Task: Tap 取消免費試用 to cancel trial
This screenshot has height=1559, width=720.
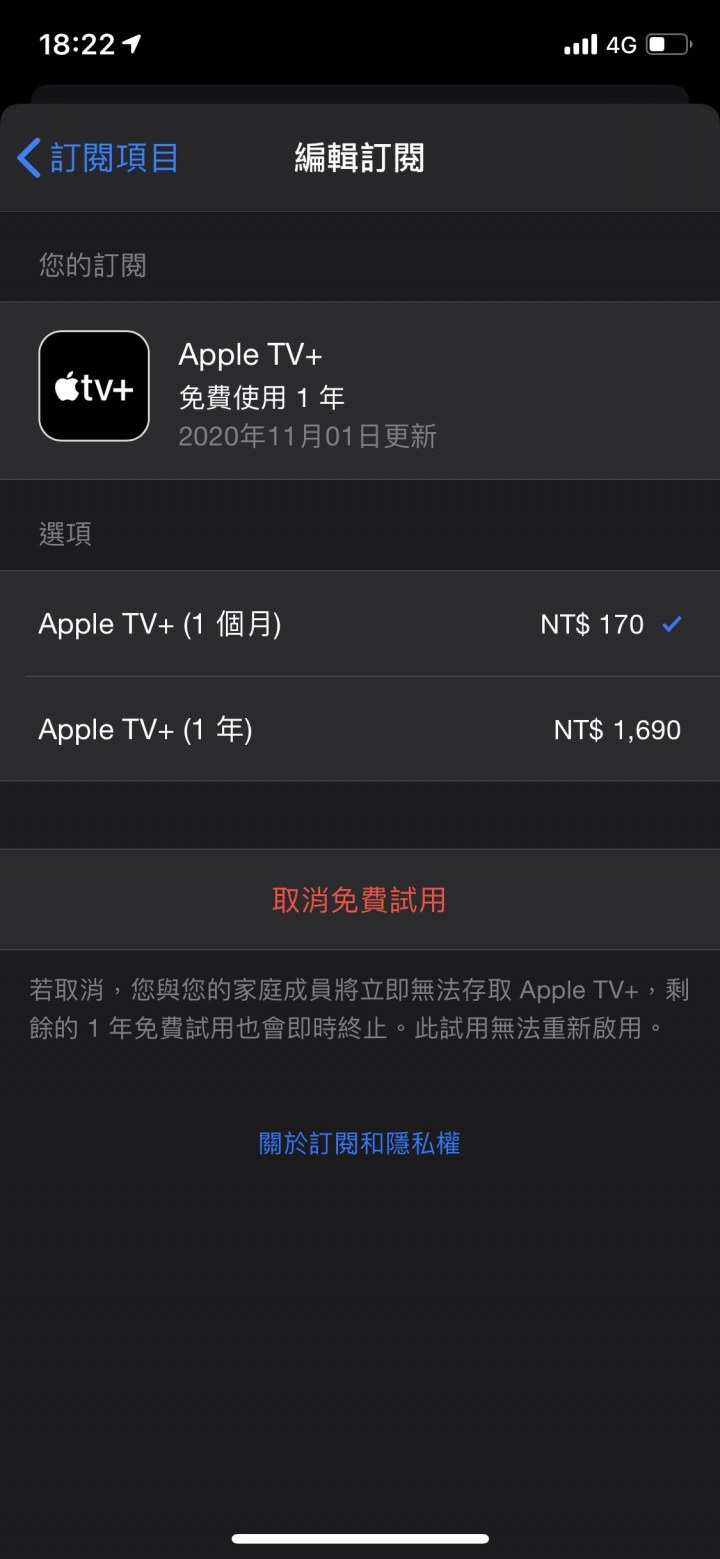Action: click(360, 900)
